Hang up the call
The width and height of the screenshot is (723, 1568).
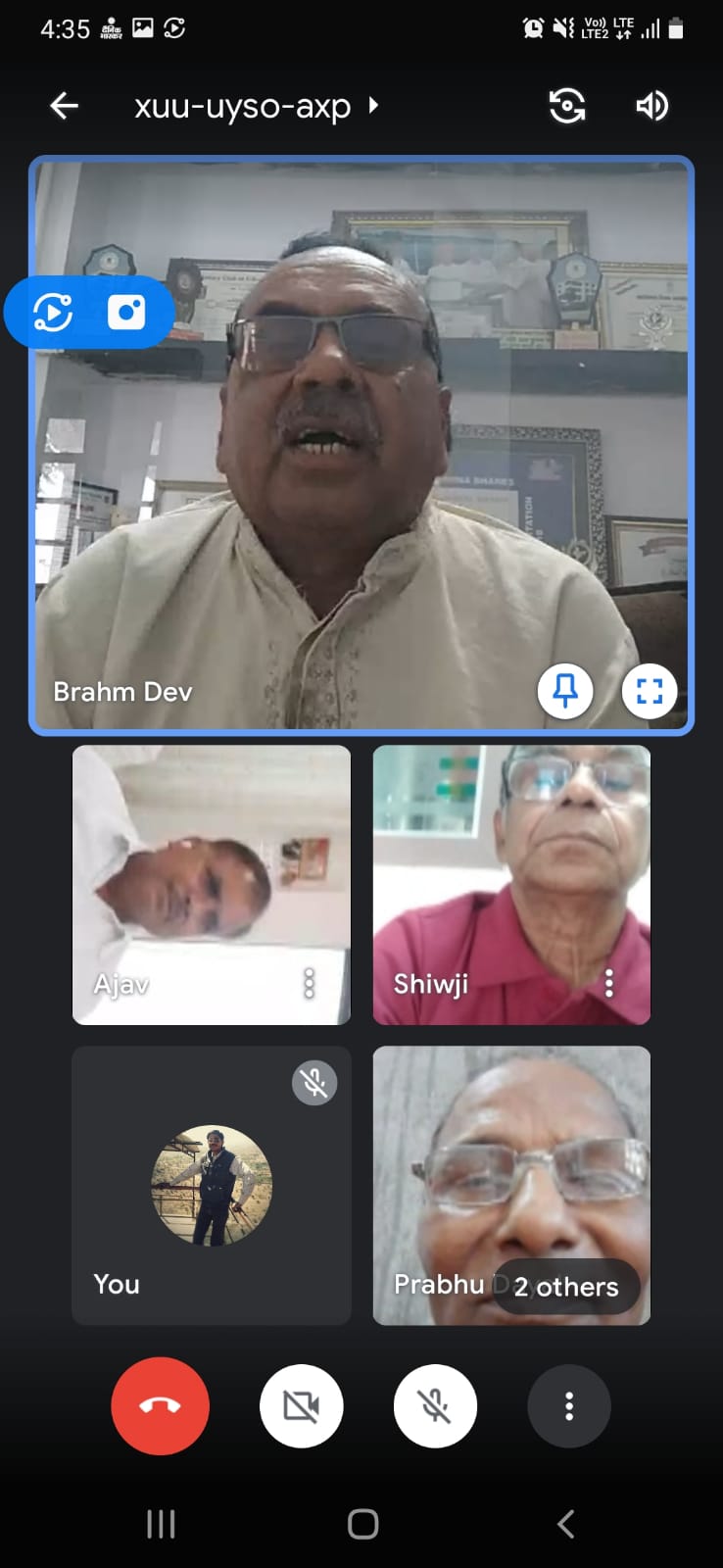point(160,1406)
